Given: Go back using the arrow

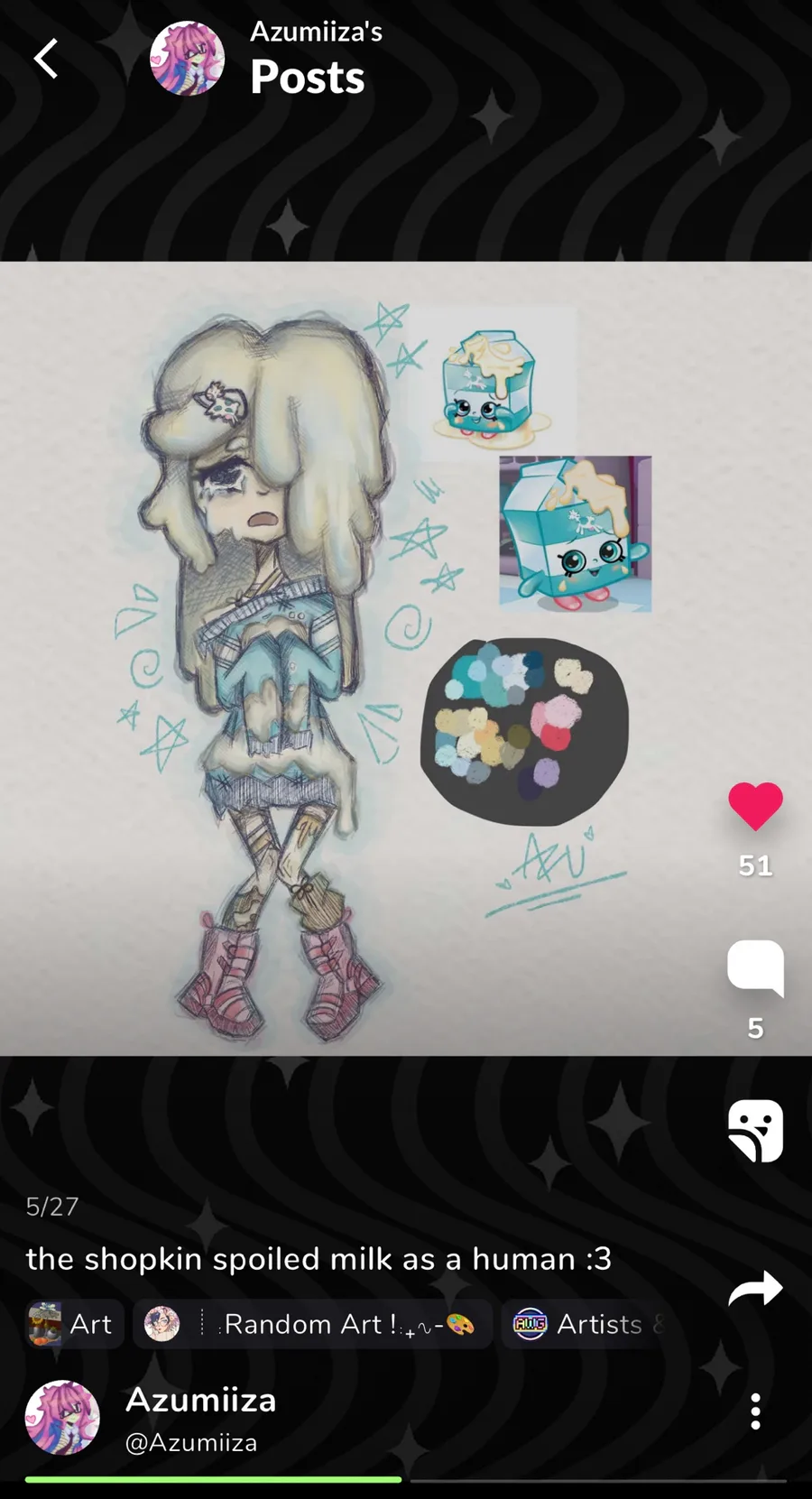Looking at the screenshot, I should click(x=46, y=60).
